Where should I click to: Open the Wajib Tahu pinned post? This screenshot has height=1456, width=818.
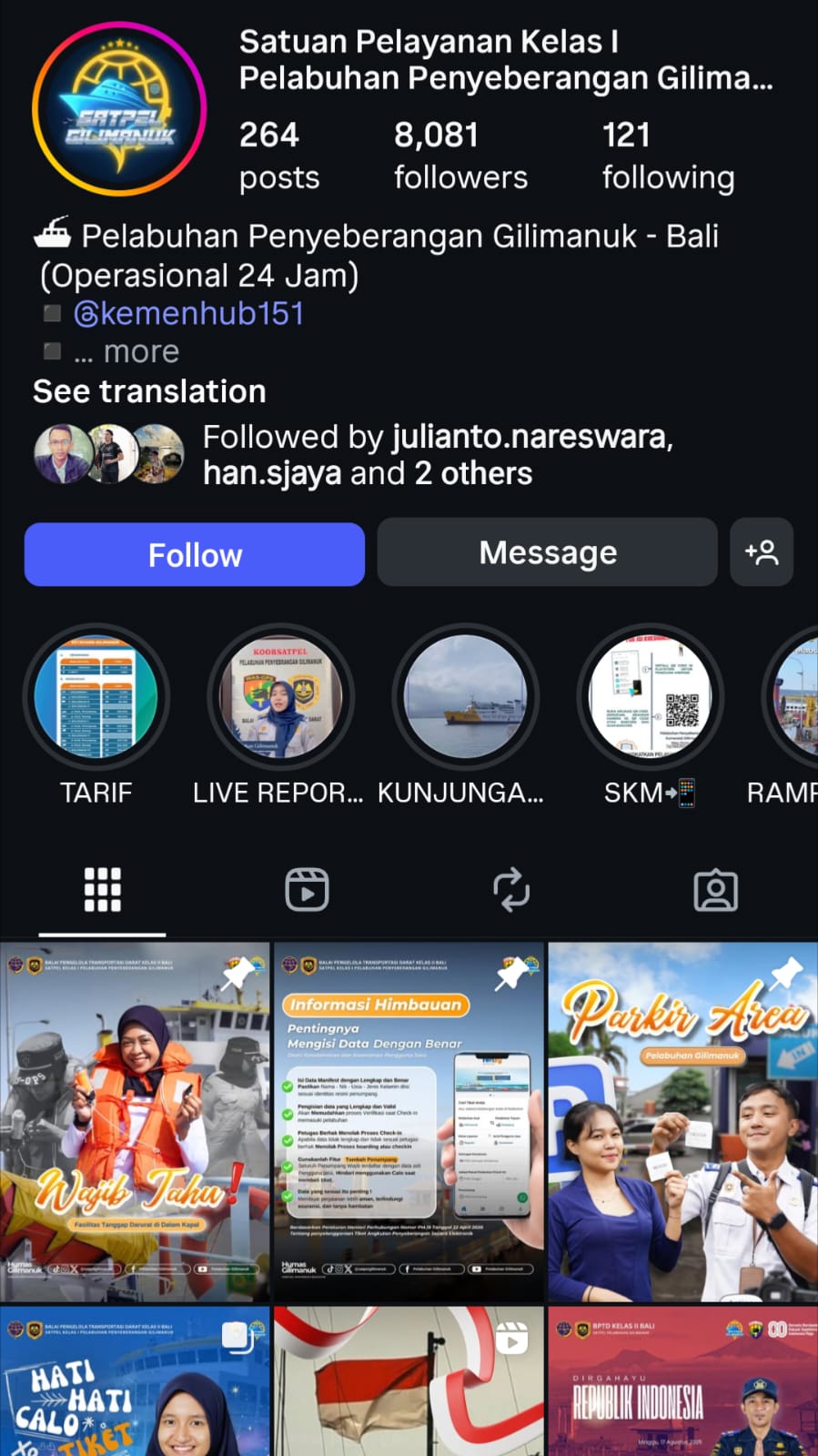coord(135,1121)
